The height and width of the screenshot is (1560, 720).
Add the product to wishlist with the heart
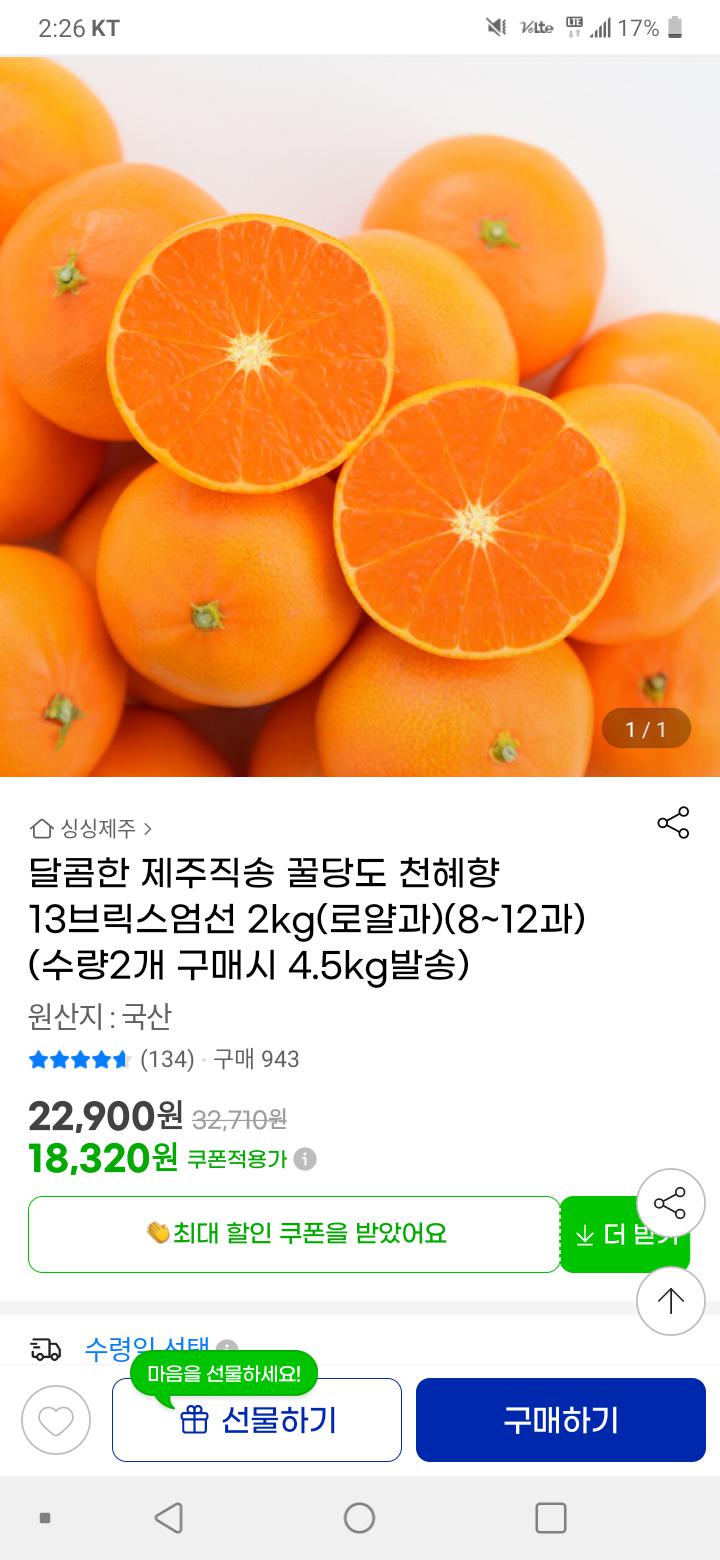[x=56, y=1420]
